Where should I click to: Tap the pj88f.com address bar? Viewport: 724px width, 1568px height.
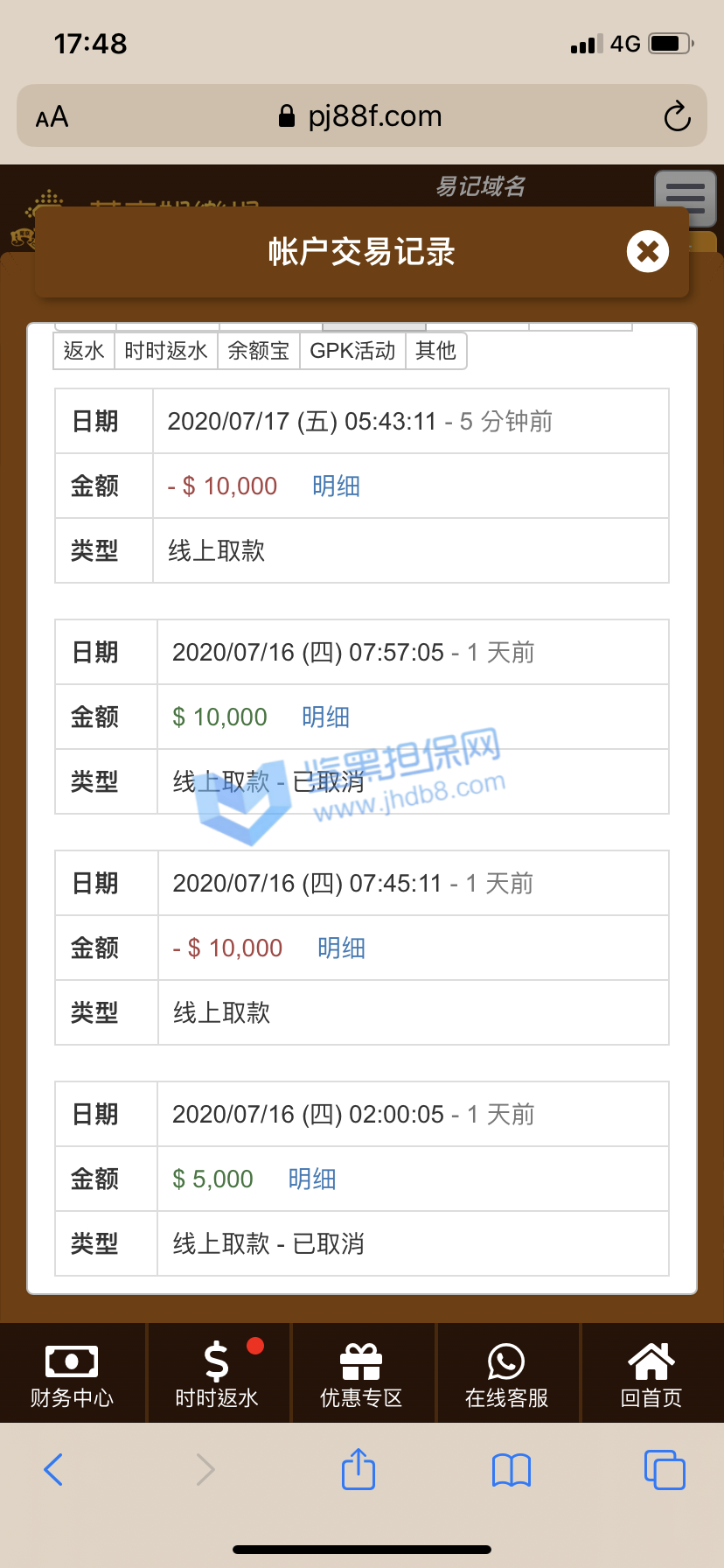pyautogui.click(x=360, y=116)
